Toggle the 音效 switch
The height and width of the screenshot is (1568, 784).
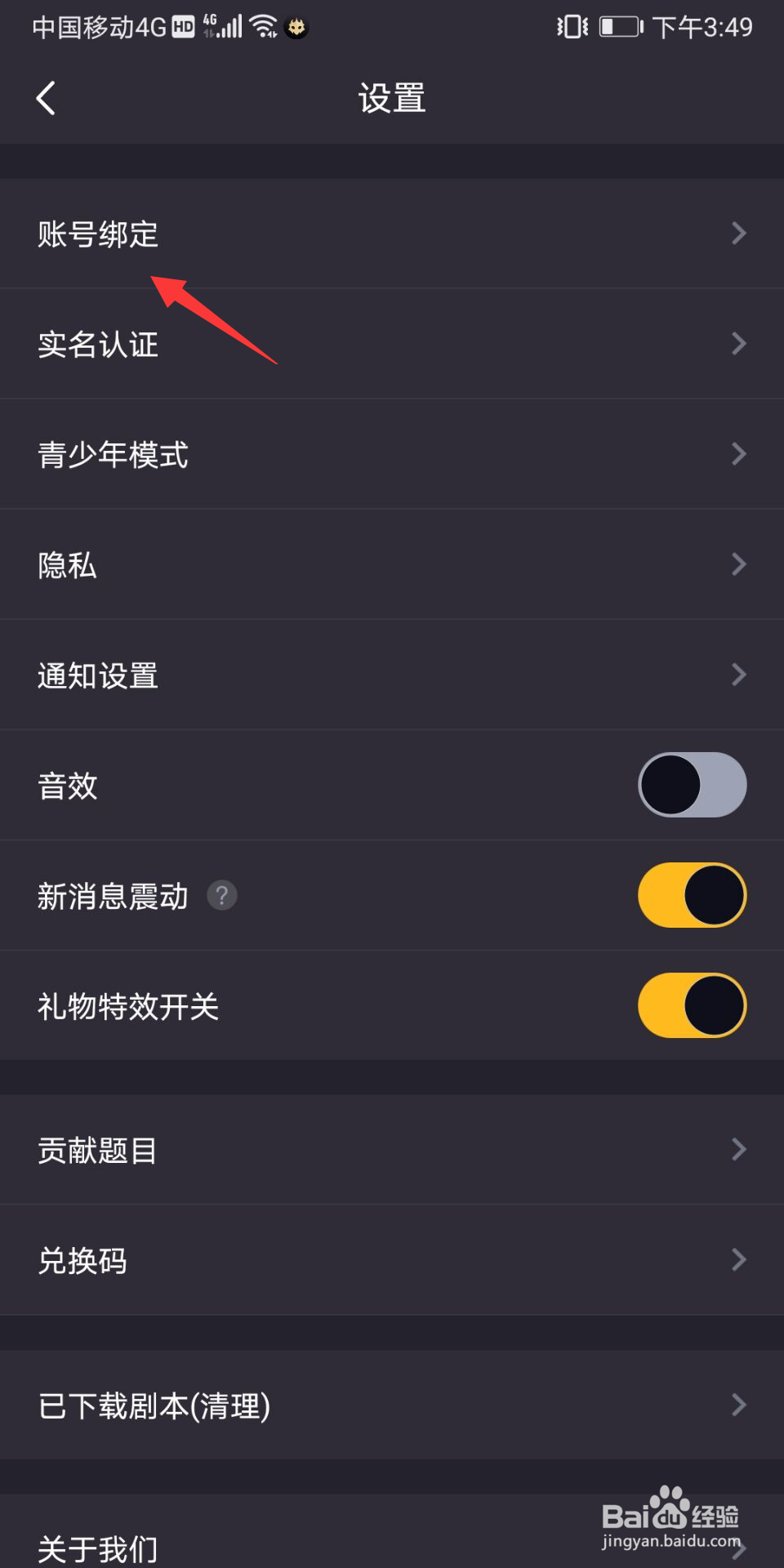692,785
